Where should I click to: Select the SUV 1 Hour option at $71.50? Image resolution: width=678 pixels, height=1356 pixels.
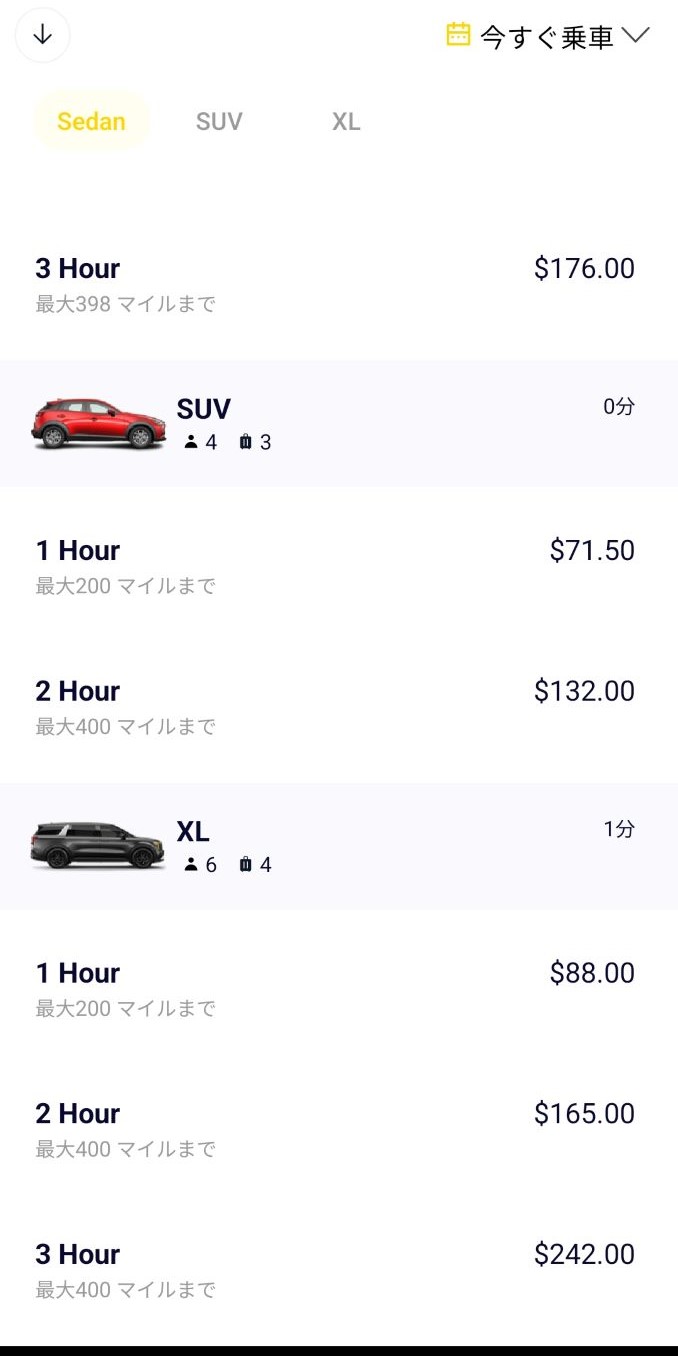pyautogui.click(x=339, y=567)
